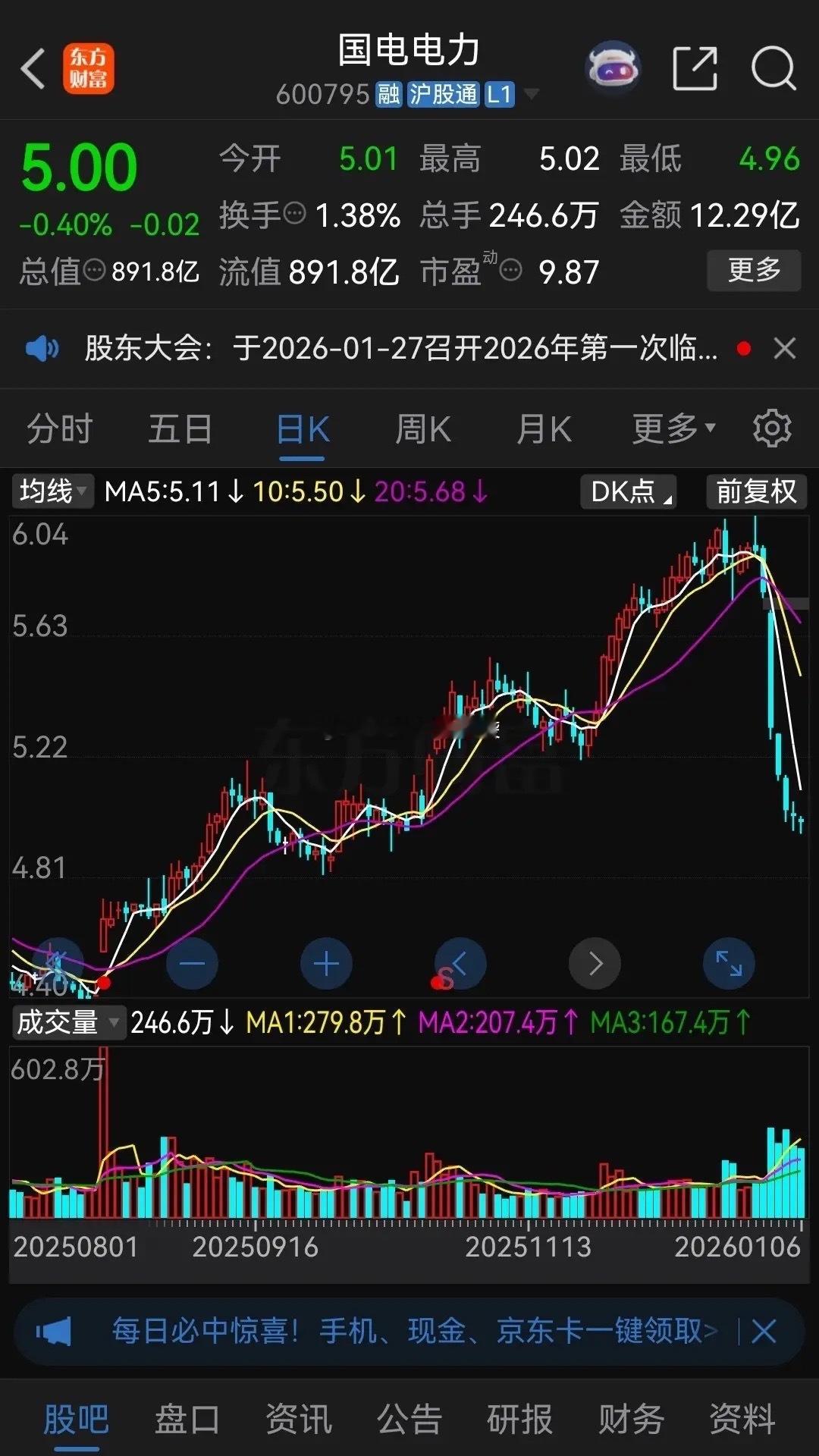Open the AI assistant robot icon
This screenshot has width=819, height=1456.
[x=613, y=68]
